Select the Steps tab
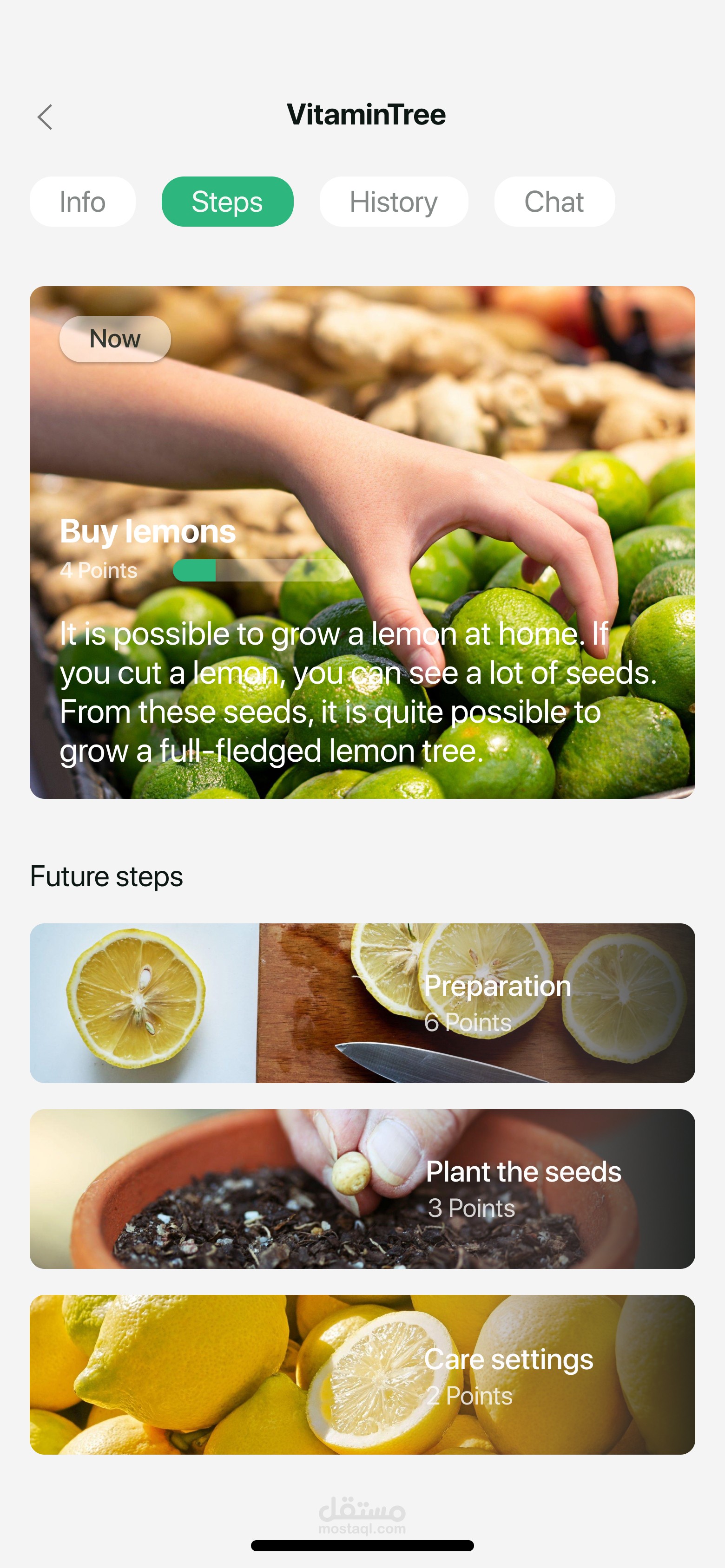 (227, 202)
